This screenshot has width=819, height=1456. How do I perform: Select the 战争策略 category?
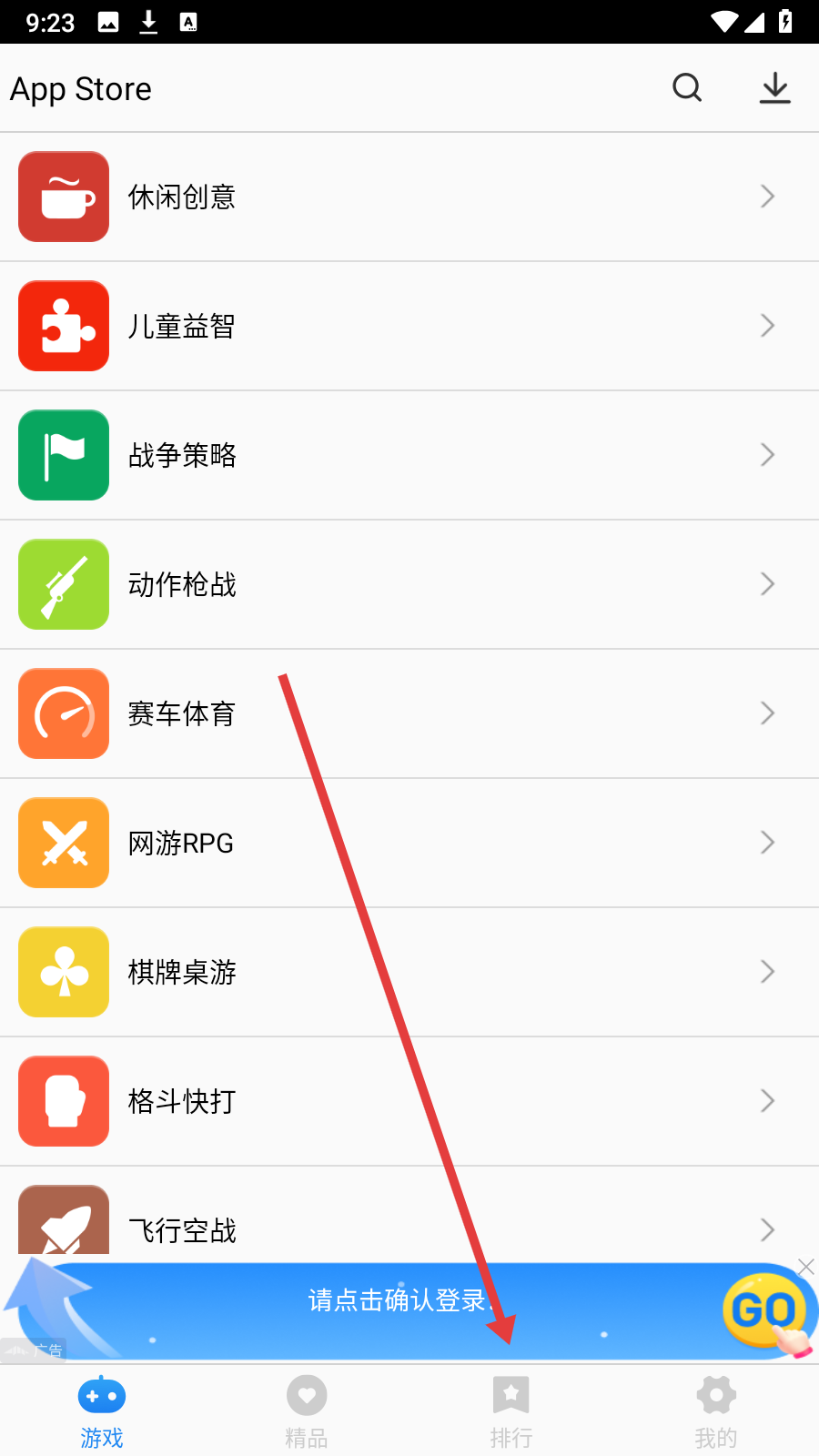pyautogui.click(x=409, y=455)
